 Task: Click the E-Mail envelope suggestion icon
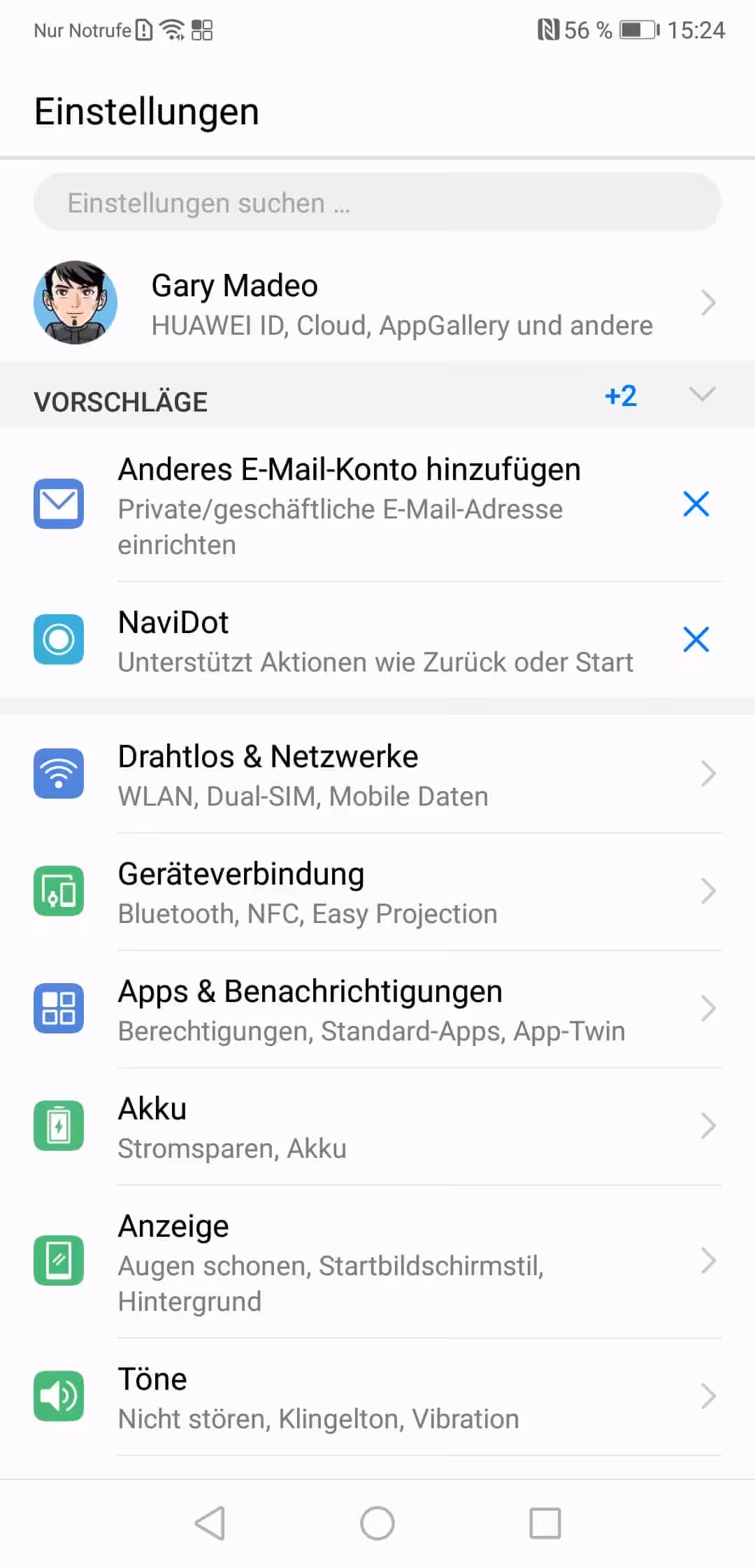[59, 504]
